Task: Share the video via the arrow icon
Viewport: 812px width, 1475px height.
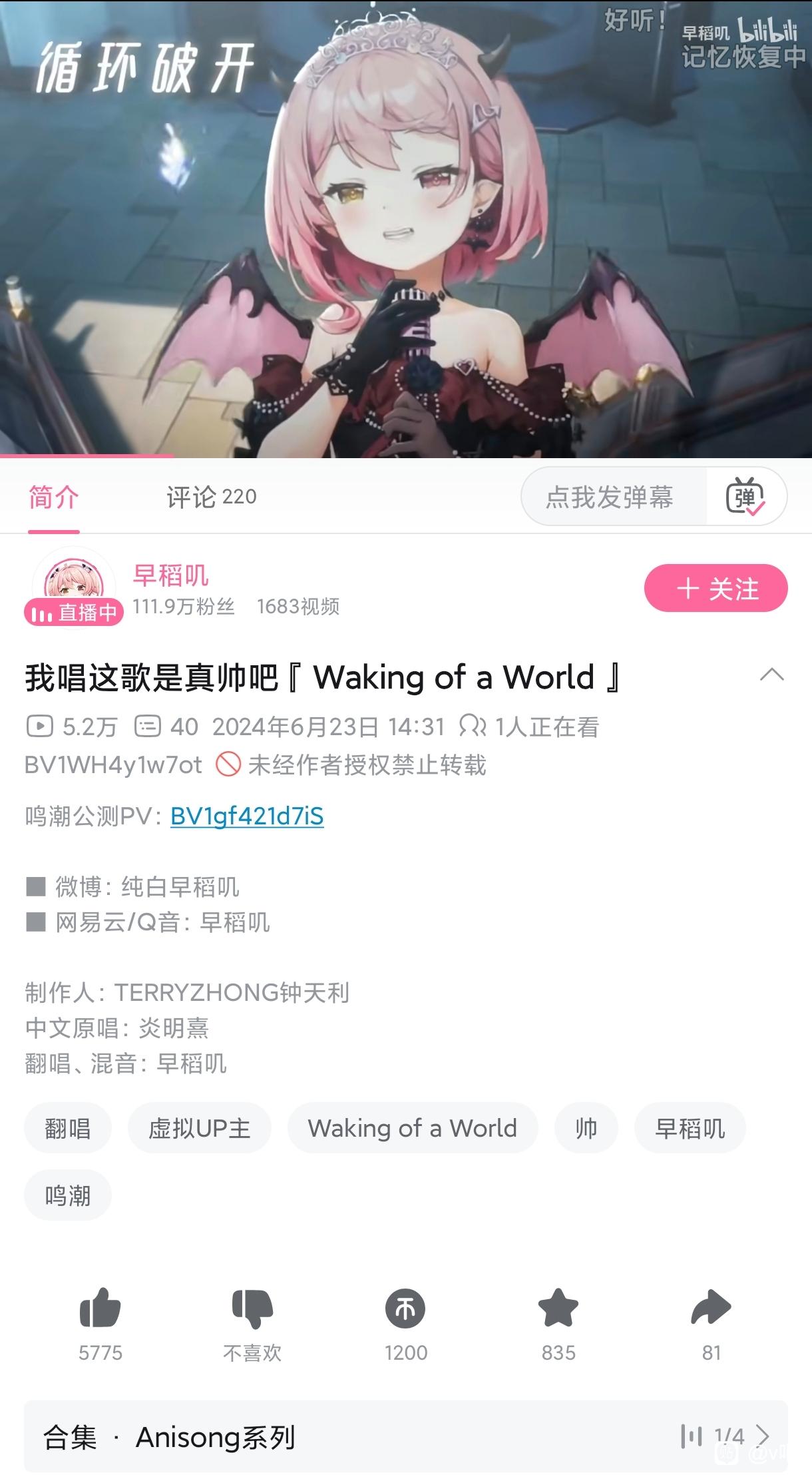Action: [x=711, y=1307]
